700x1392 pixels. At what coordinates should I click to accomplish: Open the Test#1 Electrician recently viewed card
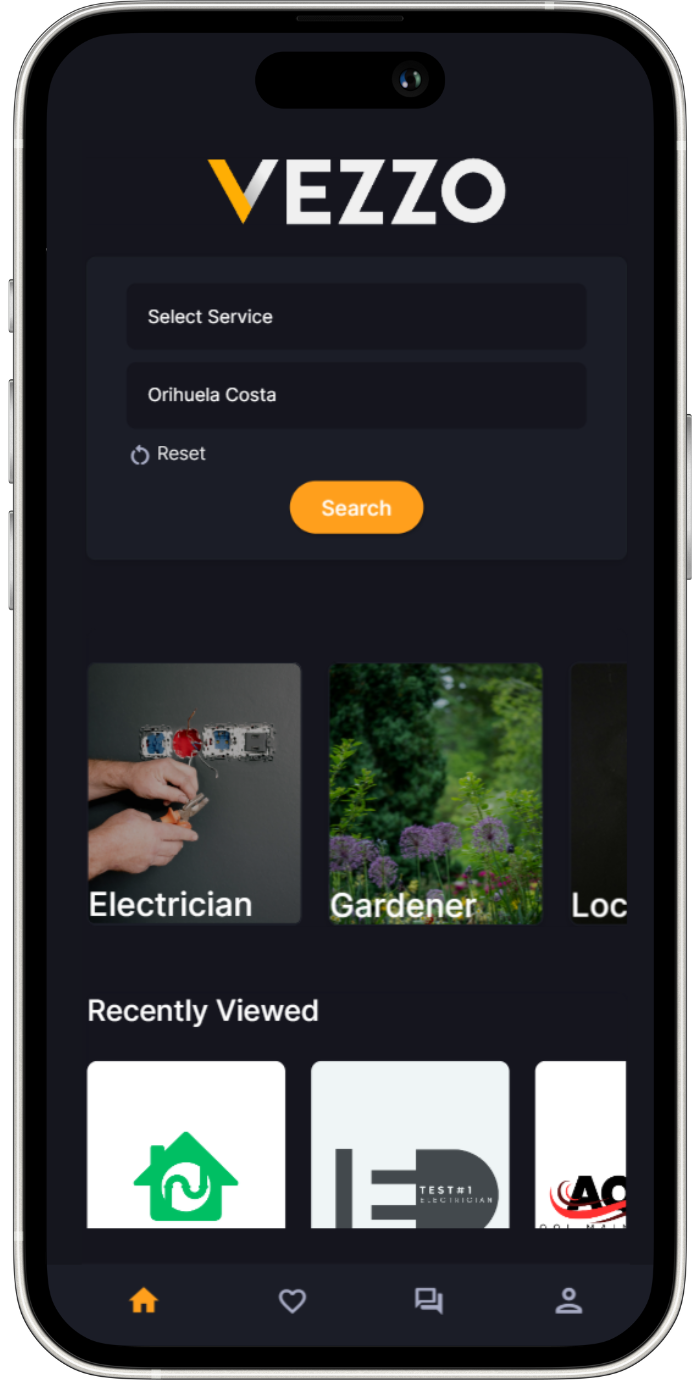coord(410,1145)
